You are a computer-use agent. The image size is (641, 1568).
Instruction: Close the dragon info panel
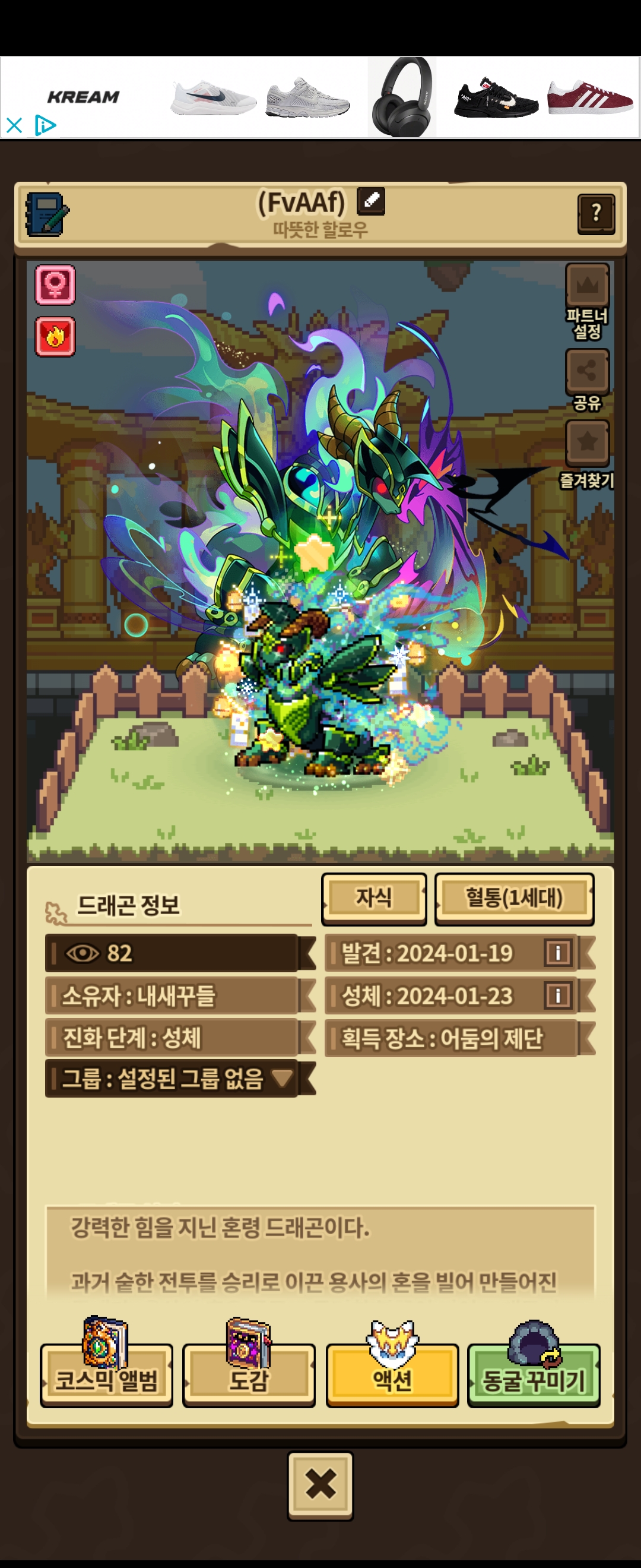pos(320,1484)
